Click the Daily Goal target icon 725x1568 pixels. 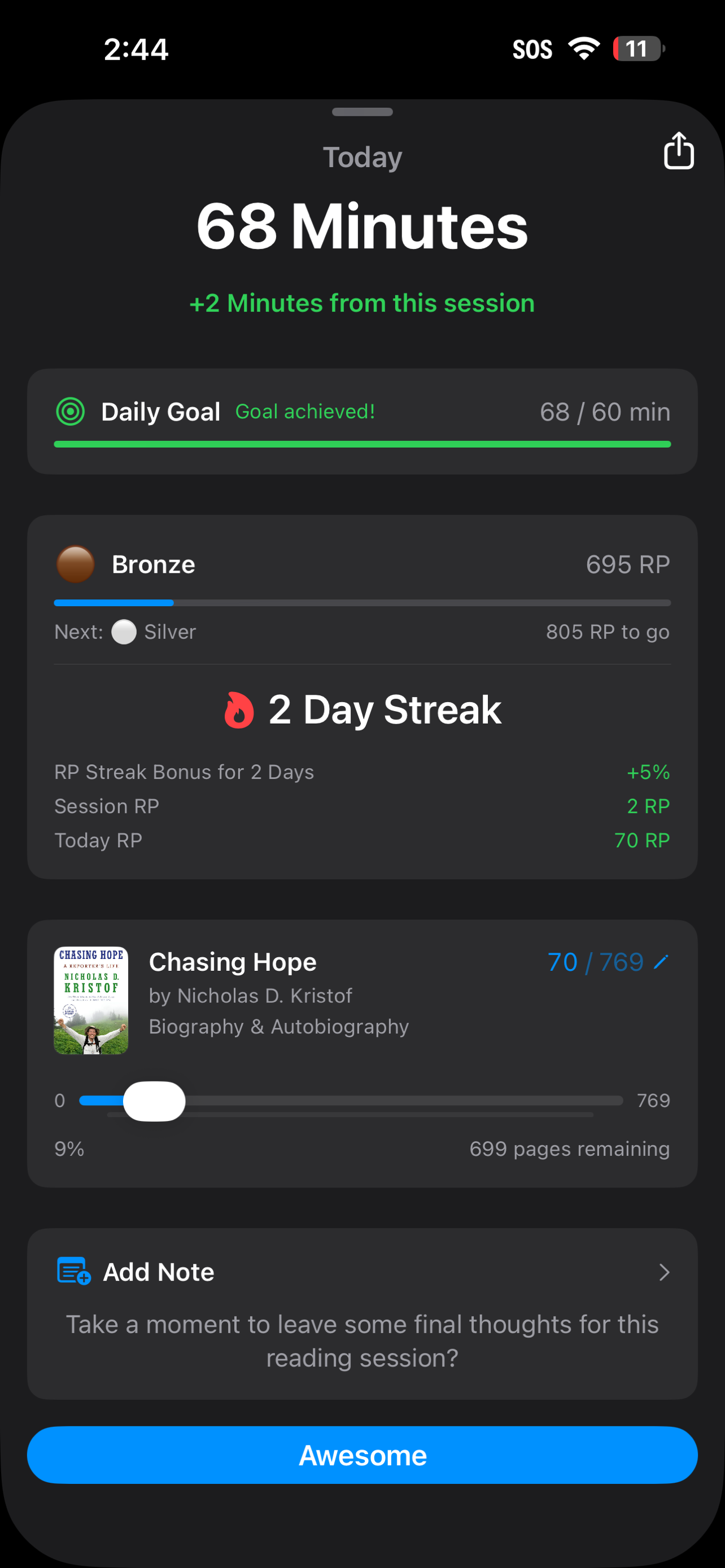pos(71,411)
